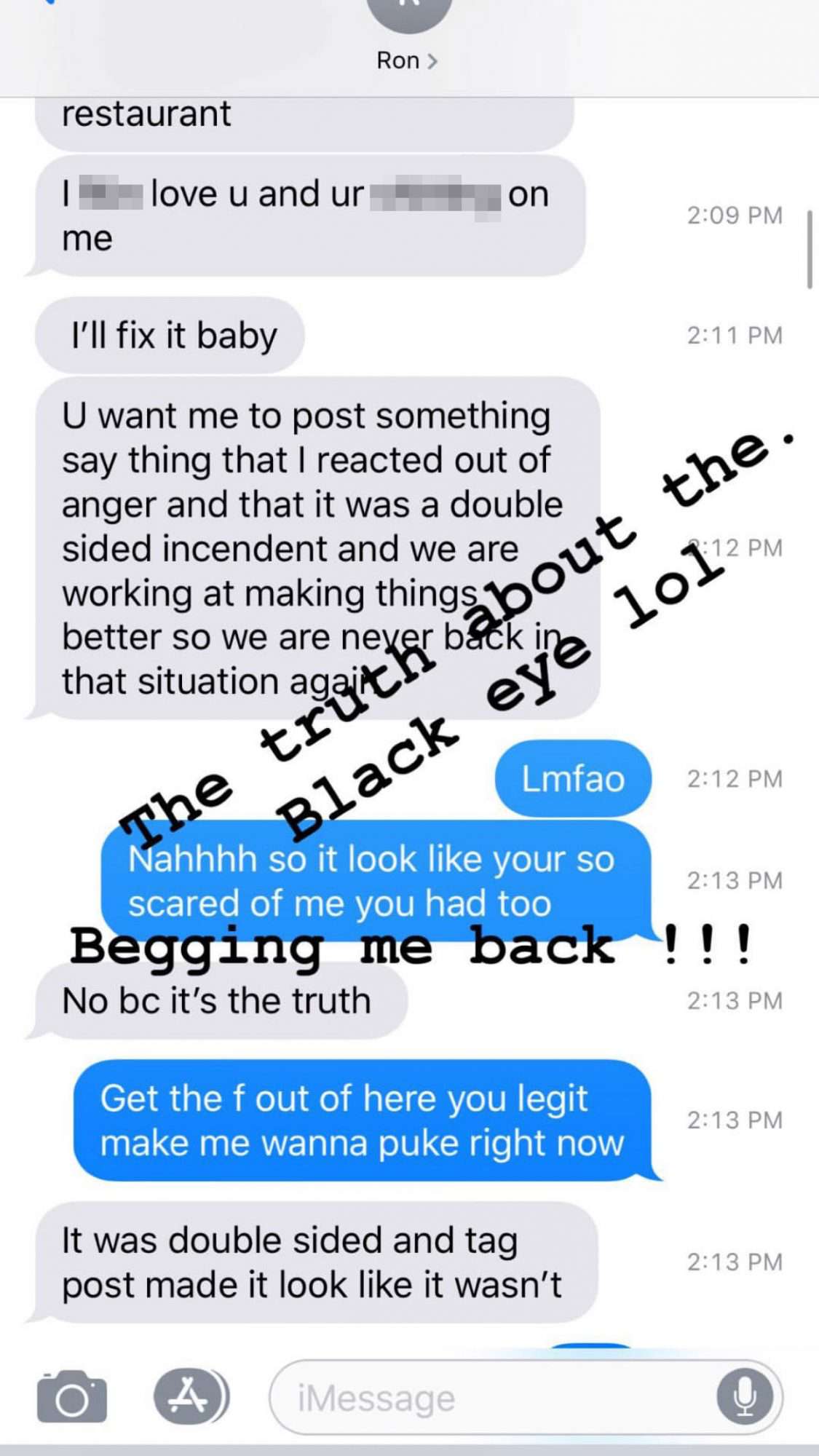Image resolution: width=819 pixels, height=1456 pixels.
Task: Select the 'No bc it's the truth' message
Action: point(217,1000)
